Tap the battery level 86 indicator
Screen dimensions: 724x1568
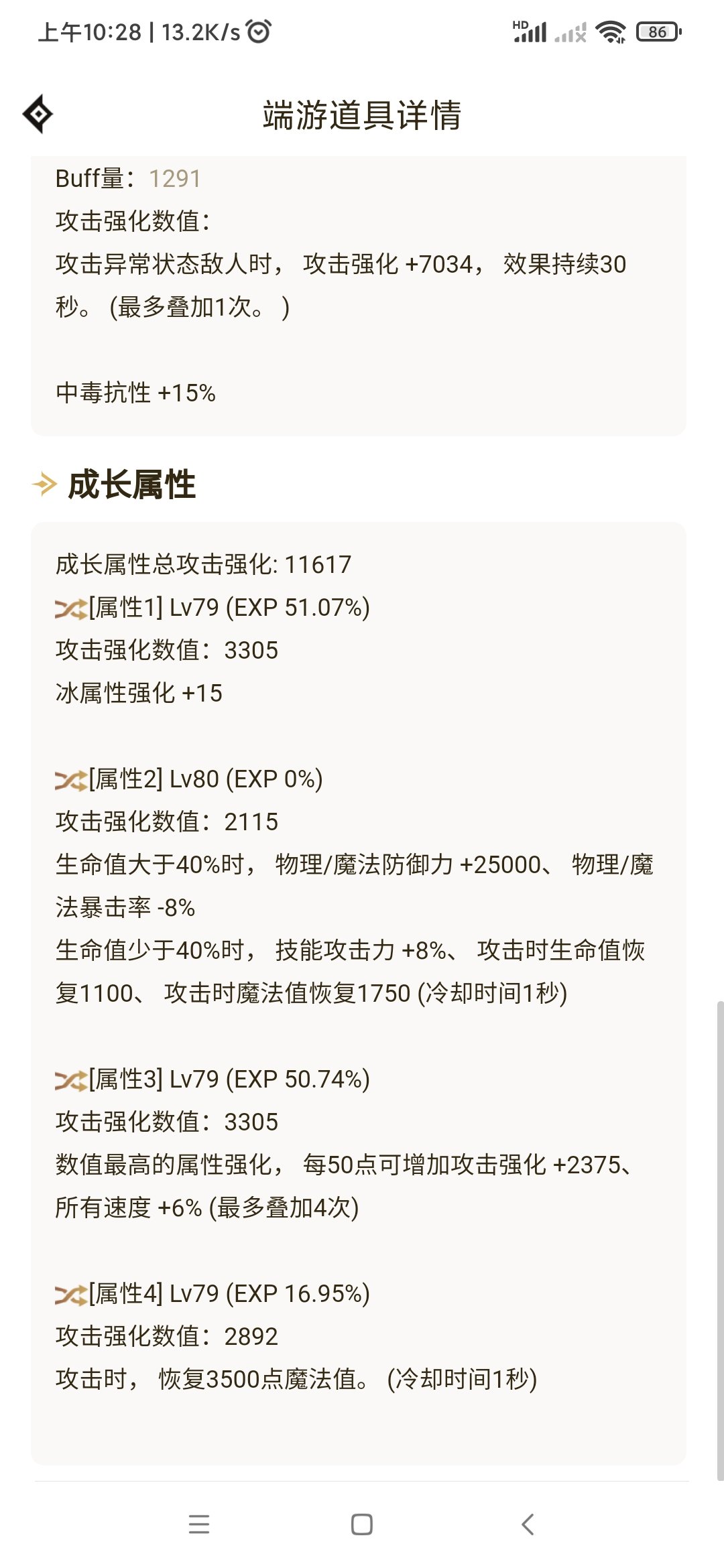[655, 31]
